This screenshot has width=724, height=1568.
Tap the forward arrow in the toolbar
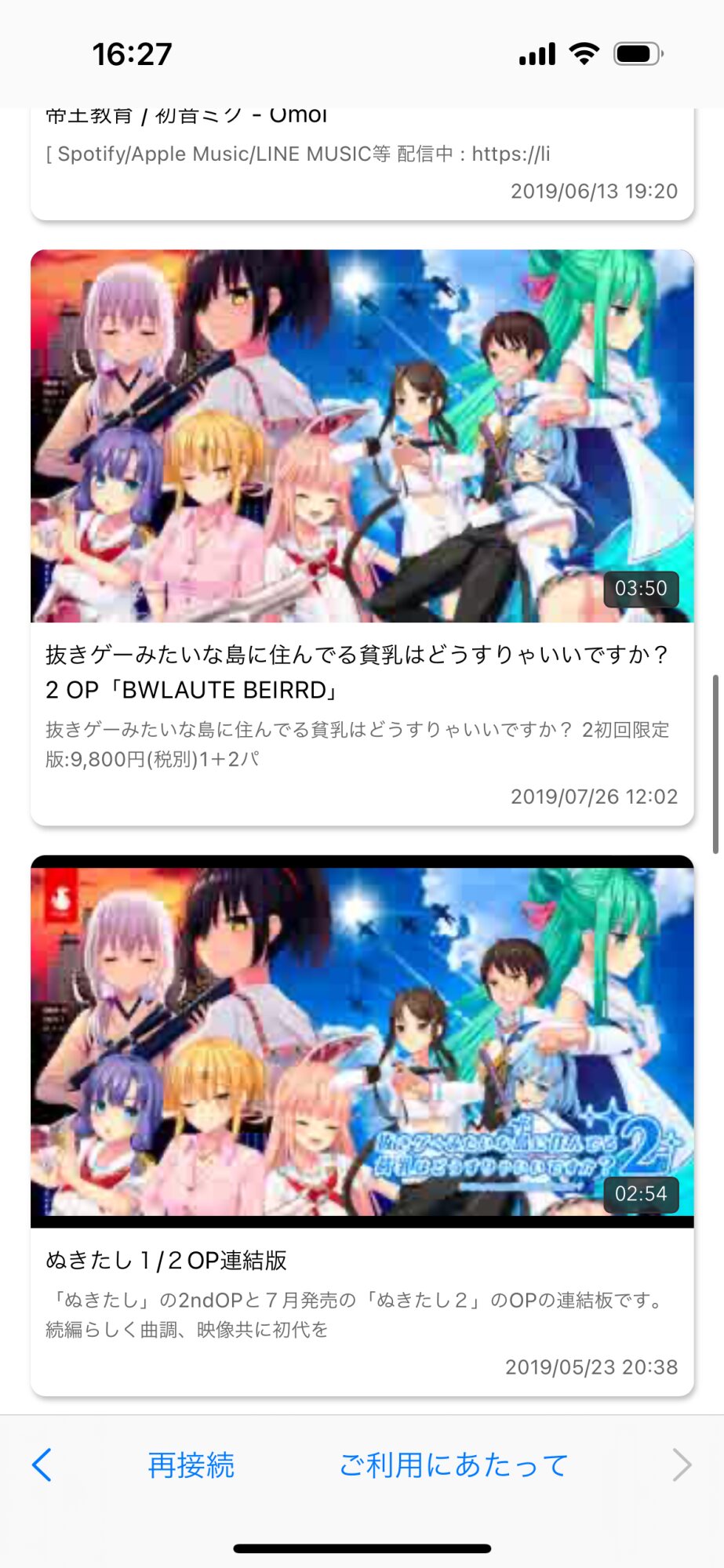tap(682, 1465)
